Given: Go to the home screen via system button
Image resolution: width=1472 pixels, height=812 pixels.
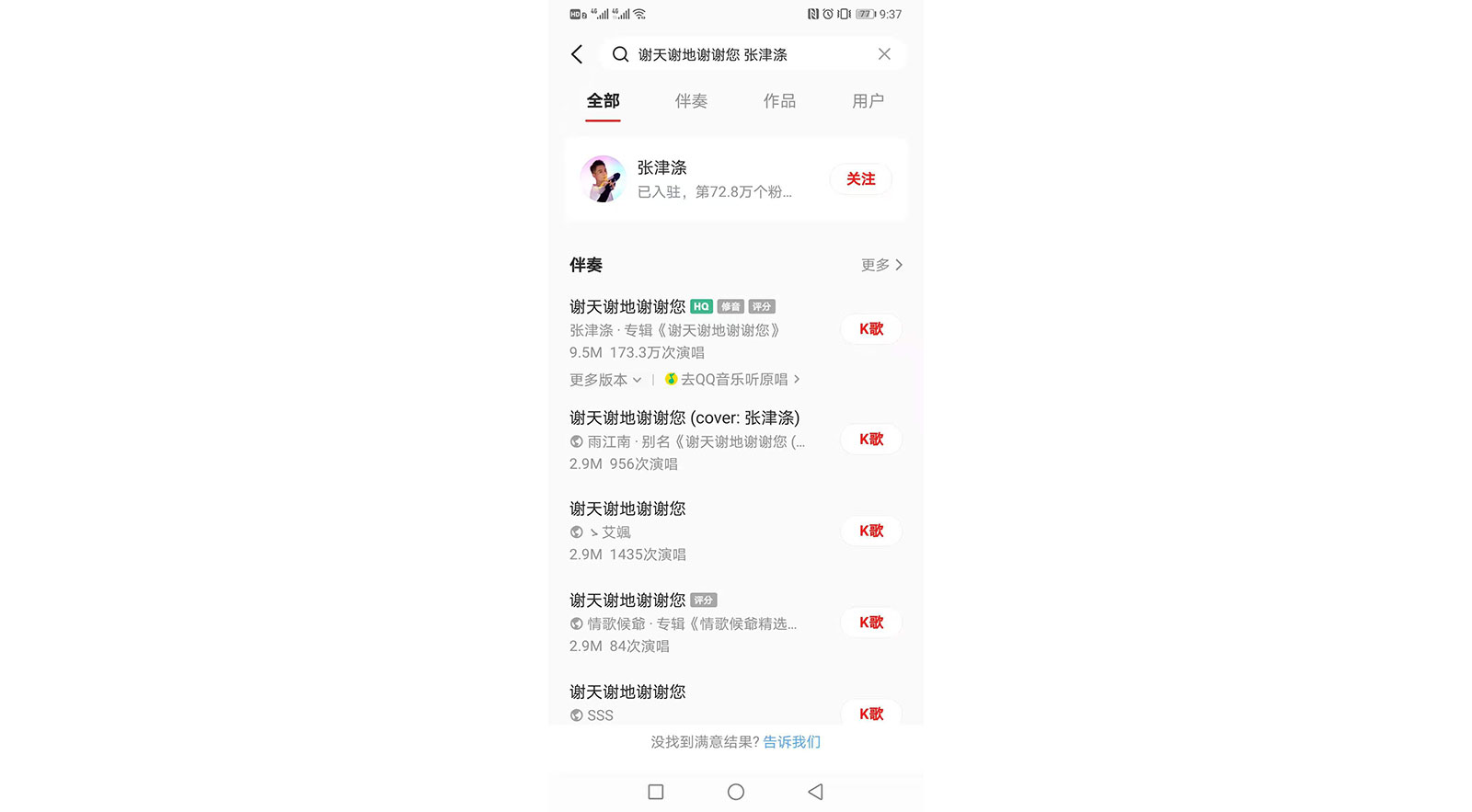Looking at the screenshot, I should point(736,792).
